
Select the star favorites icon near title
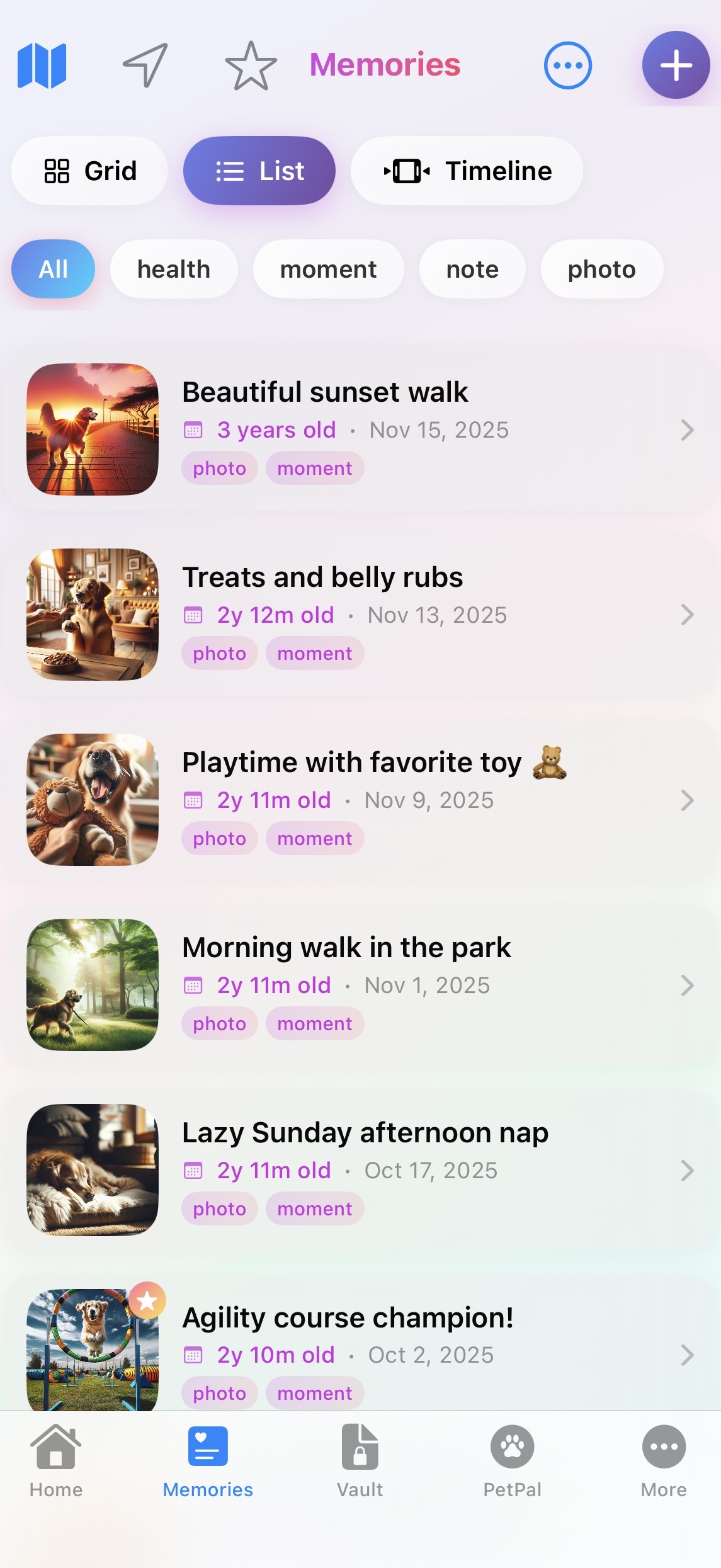(251, 64)
